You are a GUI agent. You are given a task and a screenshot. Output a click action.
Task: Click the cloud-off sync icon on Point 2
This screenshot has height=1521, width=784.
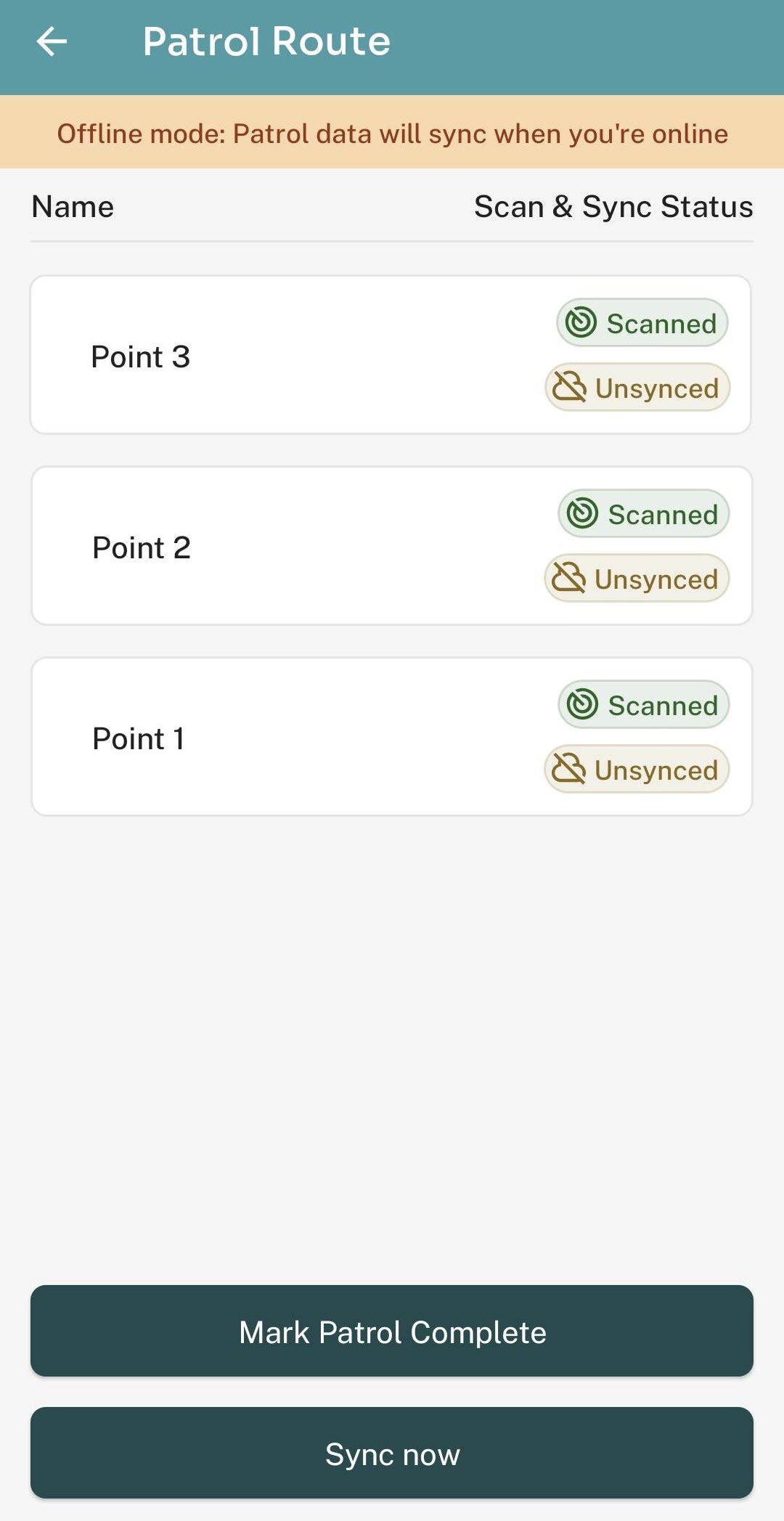(571, 578)
